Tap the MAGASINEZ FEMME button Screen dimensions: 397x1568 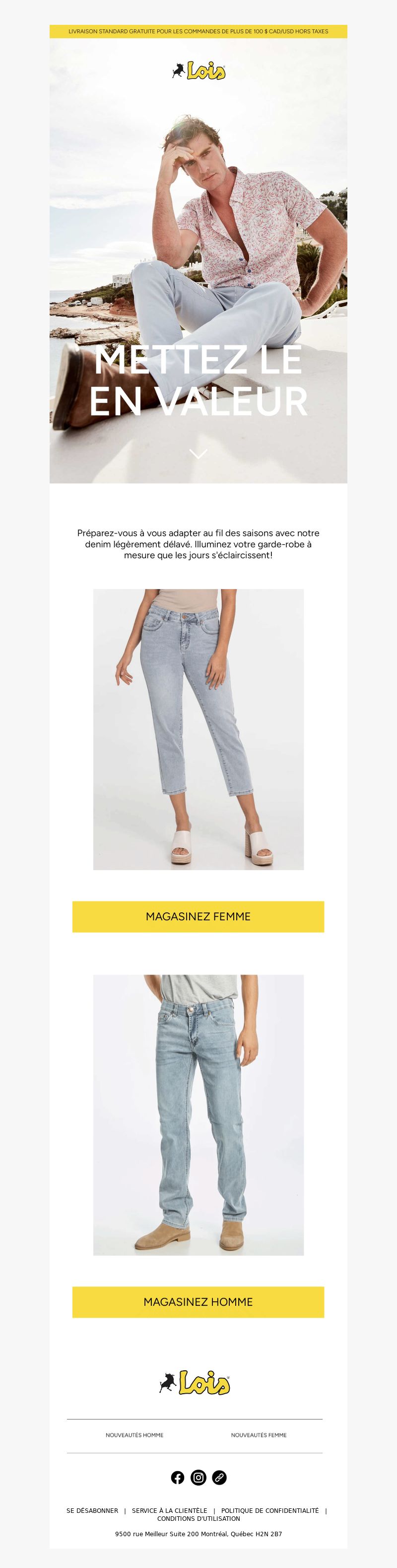coord(198,916)
